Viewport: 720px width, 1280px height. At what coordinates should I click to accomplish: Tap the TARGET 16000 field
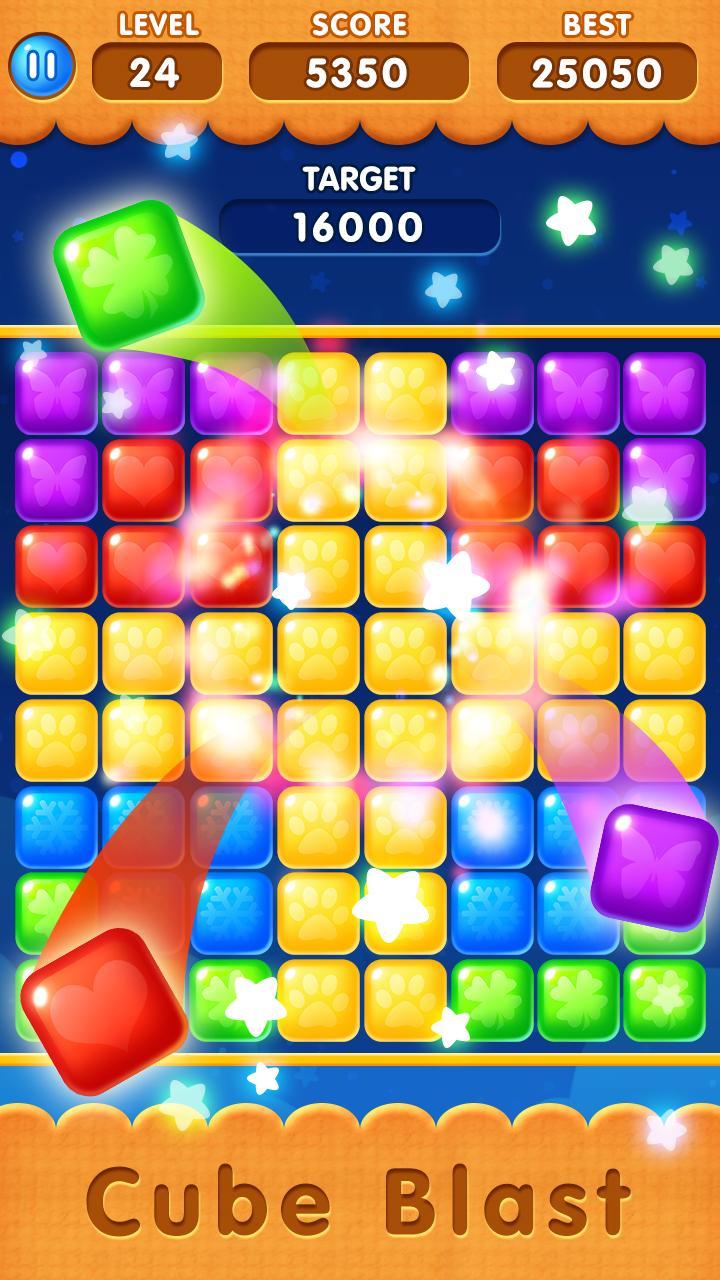[x=360, y=226]
